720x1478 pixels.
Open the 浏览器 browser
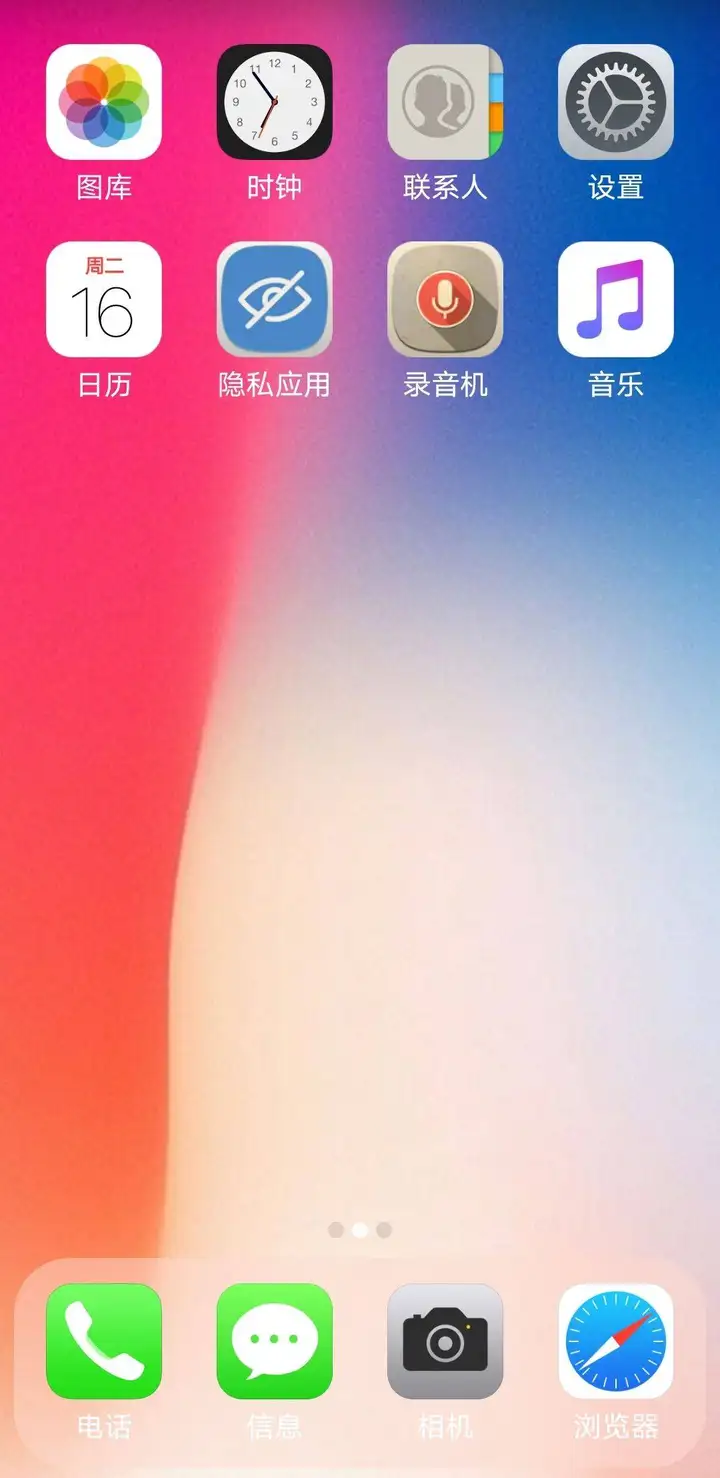pos(615,1341)
